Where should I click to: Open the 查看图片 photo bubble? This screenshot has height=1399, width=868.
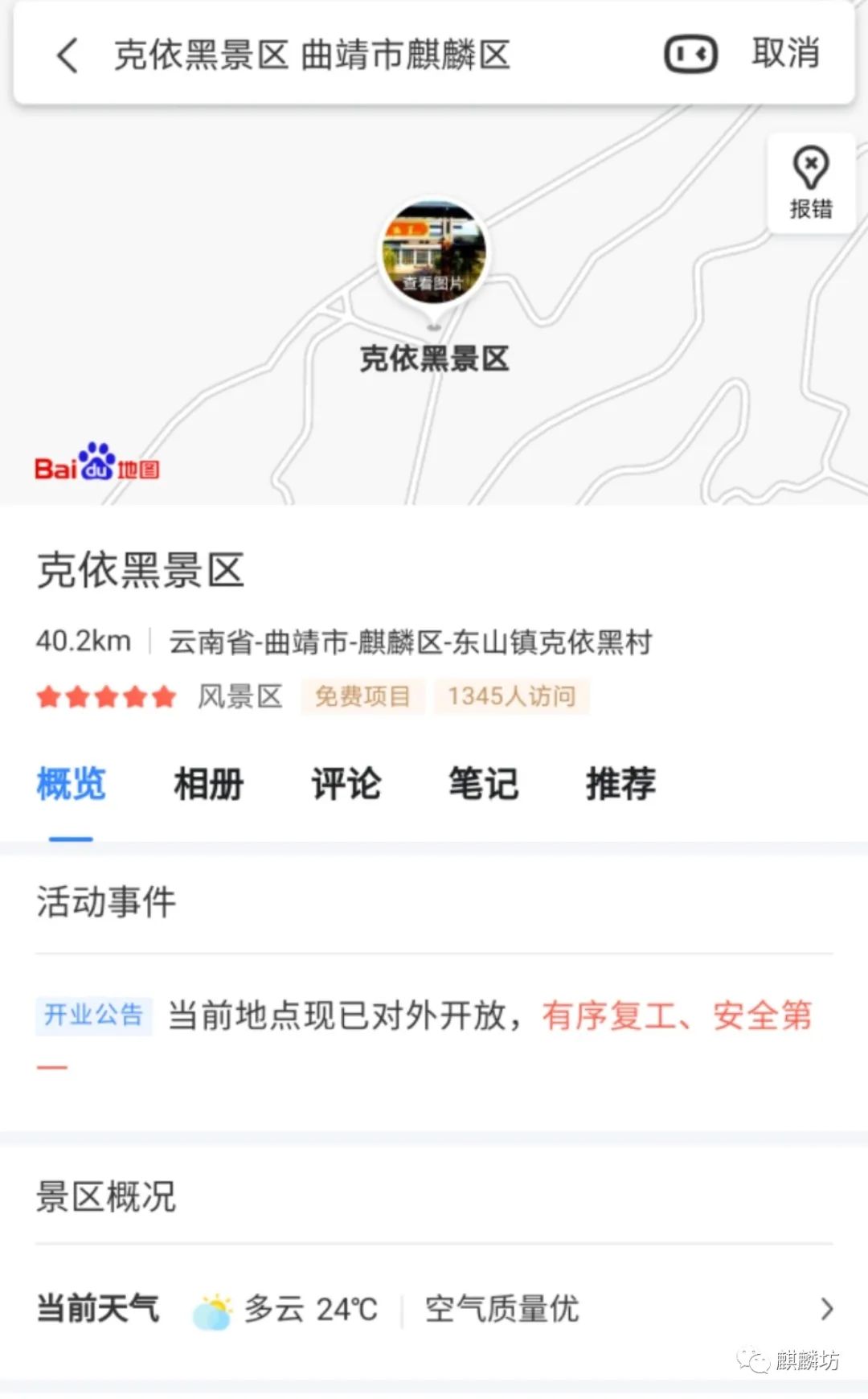click(x=434, y=283)
